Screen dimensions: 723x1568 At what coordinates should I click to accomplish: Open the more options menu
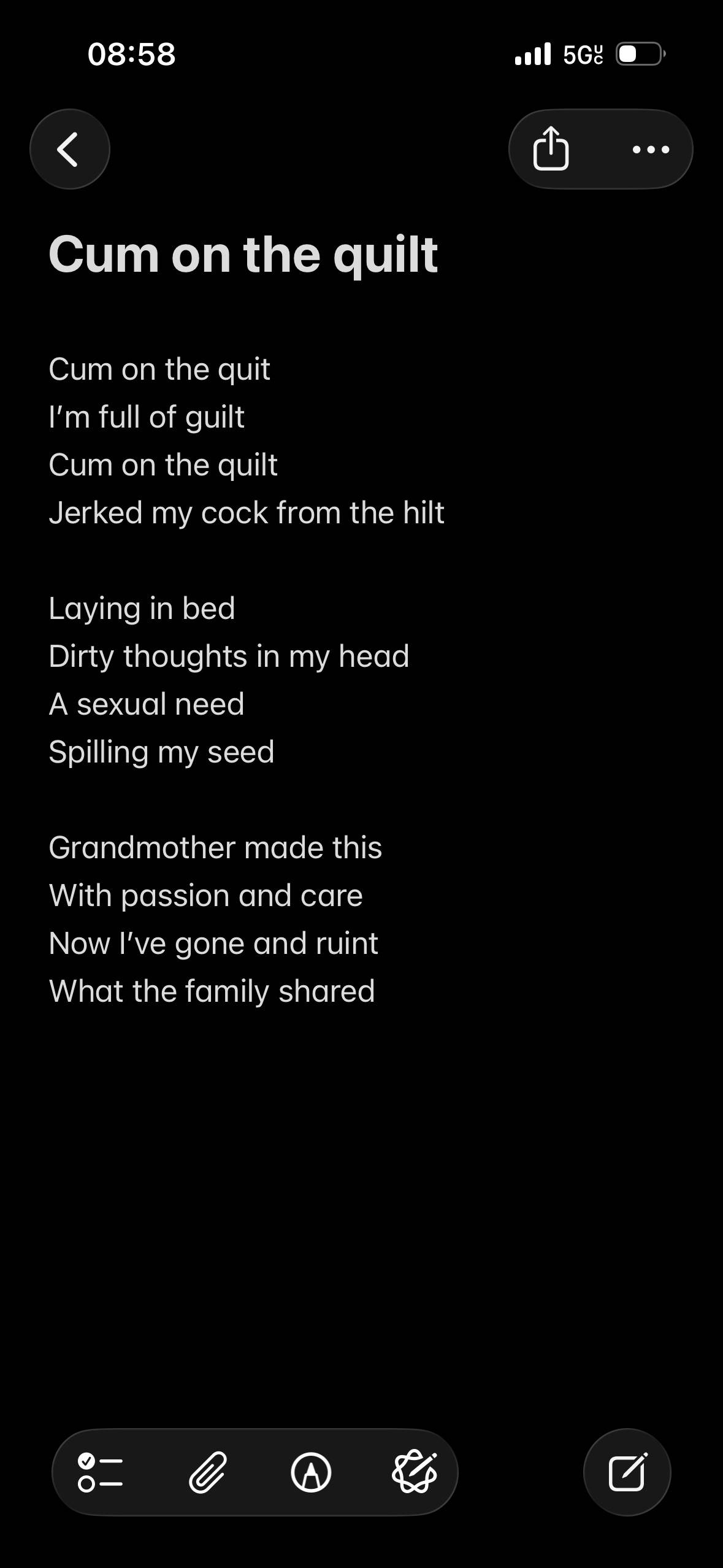pyautogui.click(x=651, y=149)
